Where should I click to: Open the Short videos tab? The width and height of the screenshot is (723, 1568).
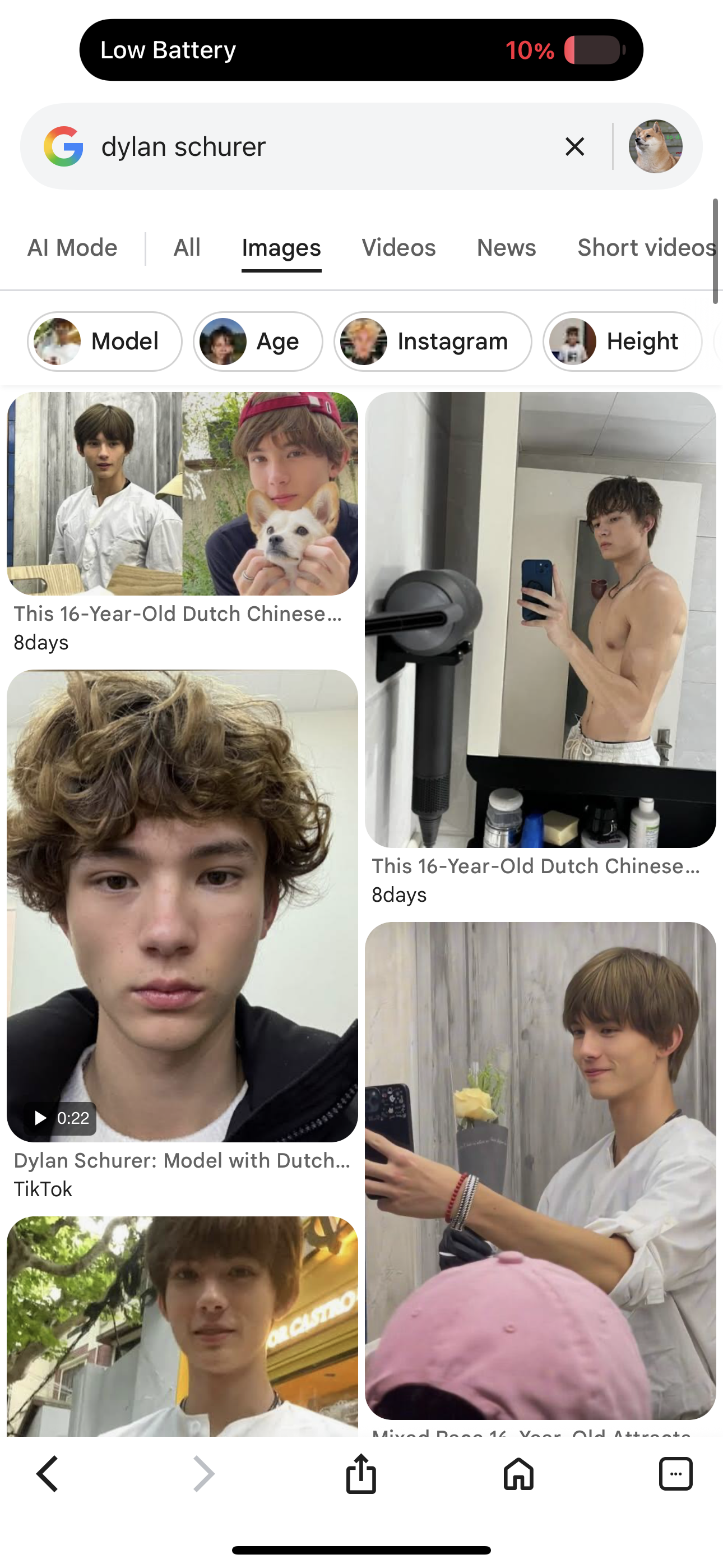pos(645,248)
